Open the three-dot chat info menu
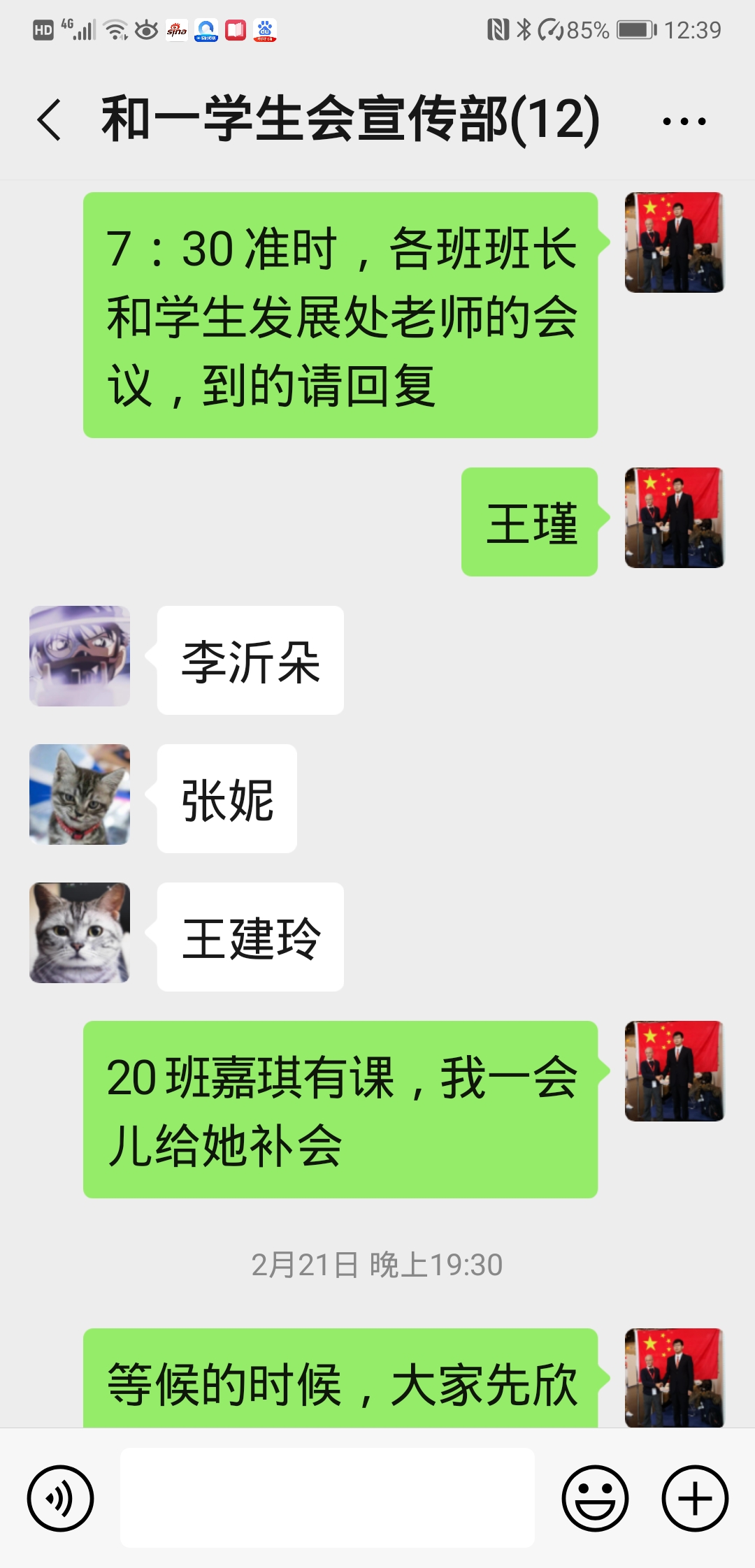The width and height of the screenshot is (755, 1568). 684,121
